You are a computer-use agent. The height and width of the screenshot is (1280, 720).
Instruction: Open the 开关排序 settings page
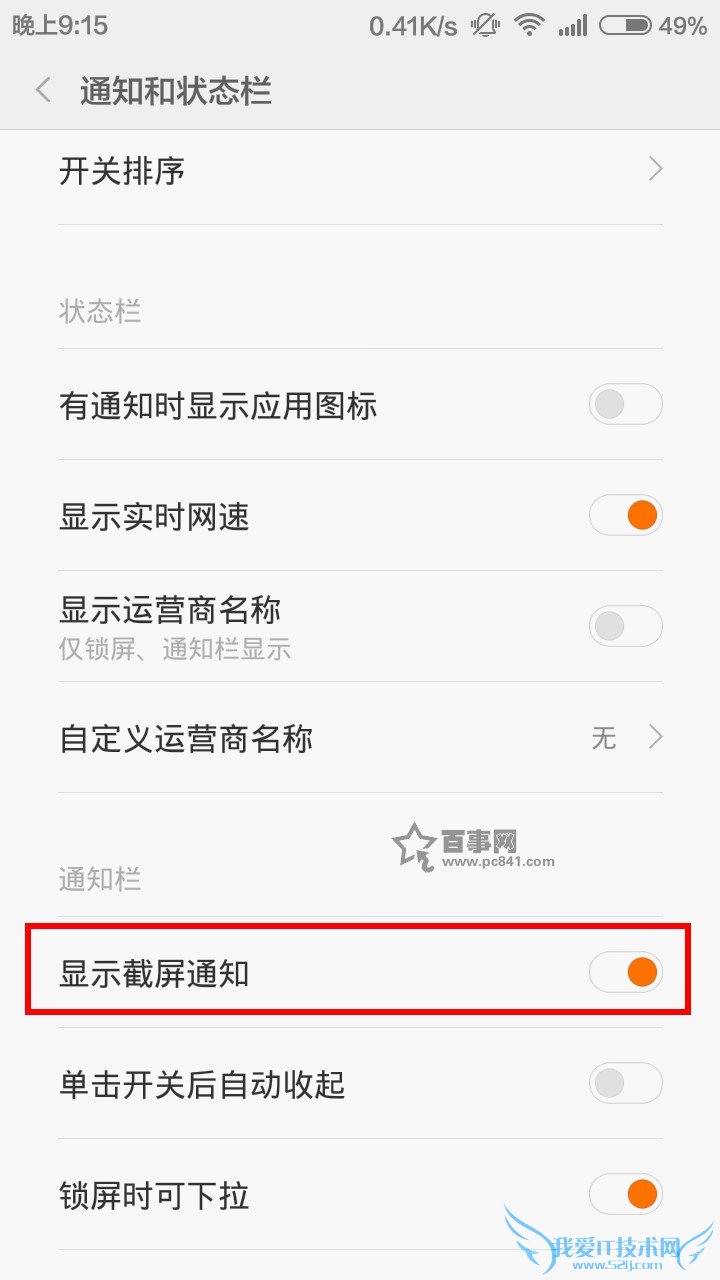click(360, 170)
